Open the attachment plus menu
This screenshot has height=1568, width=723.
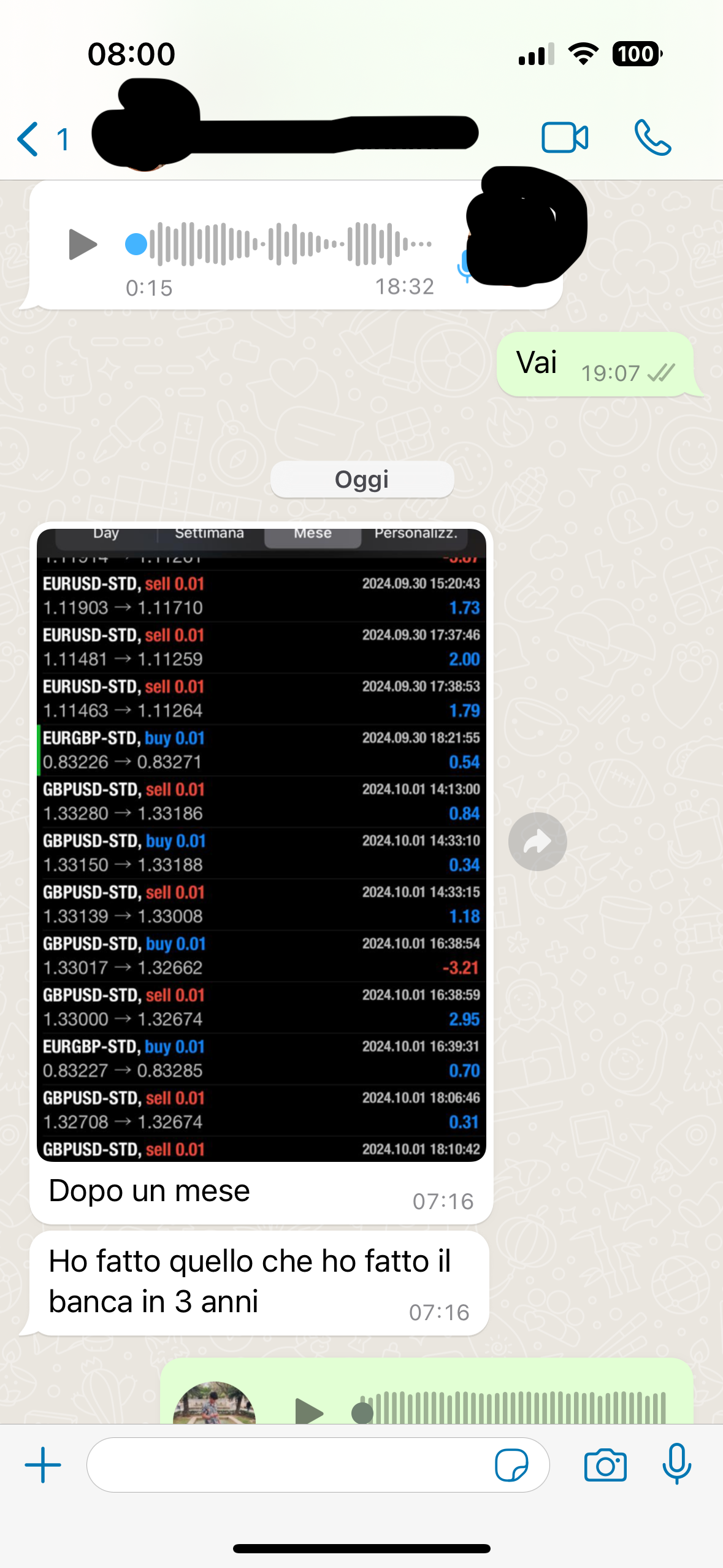[x=42, y=1465]
